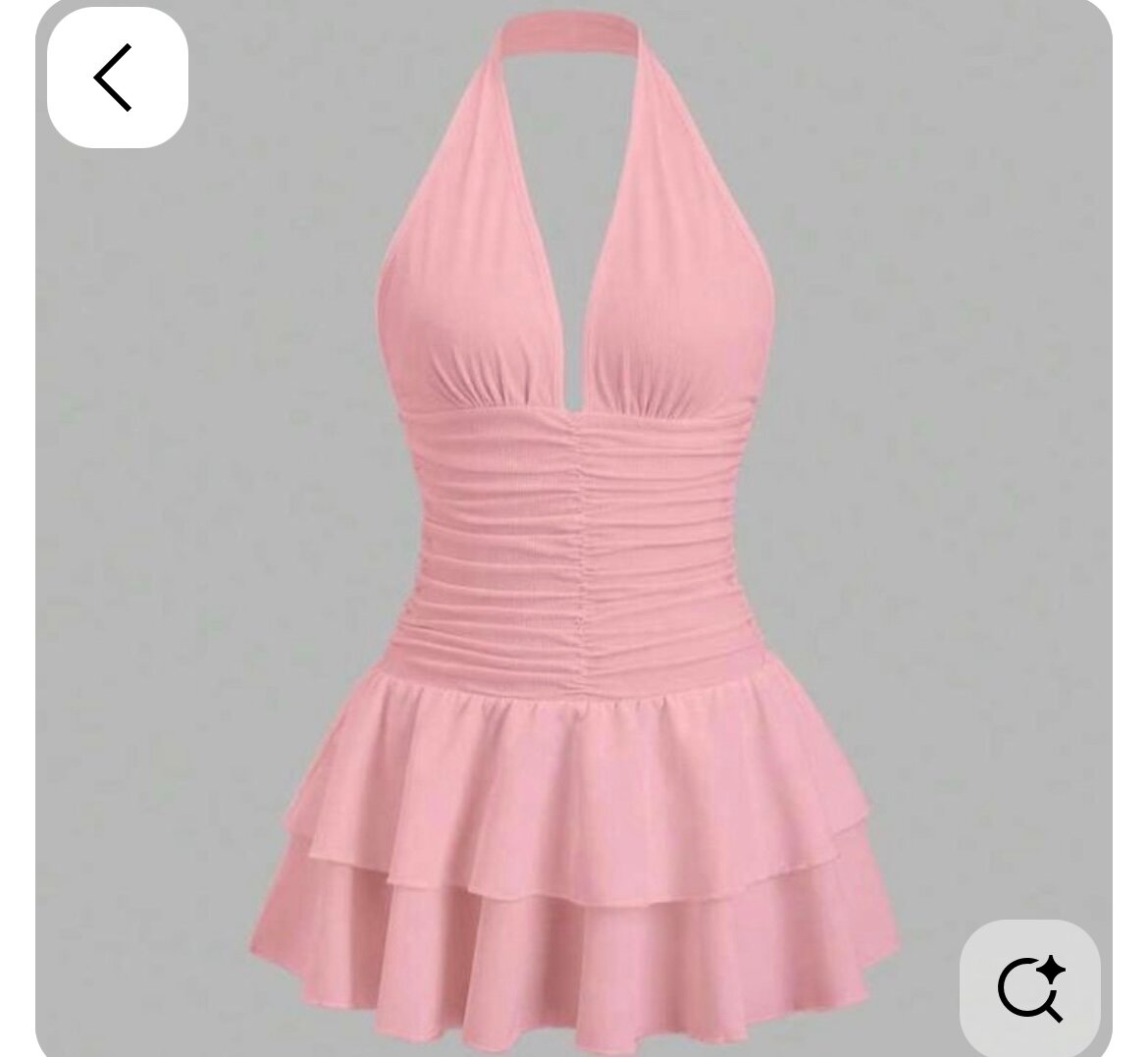This screenshot has width=1148, height=1057.
Task: Go back using the arrow button
Action: (x=117, y=78)
